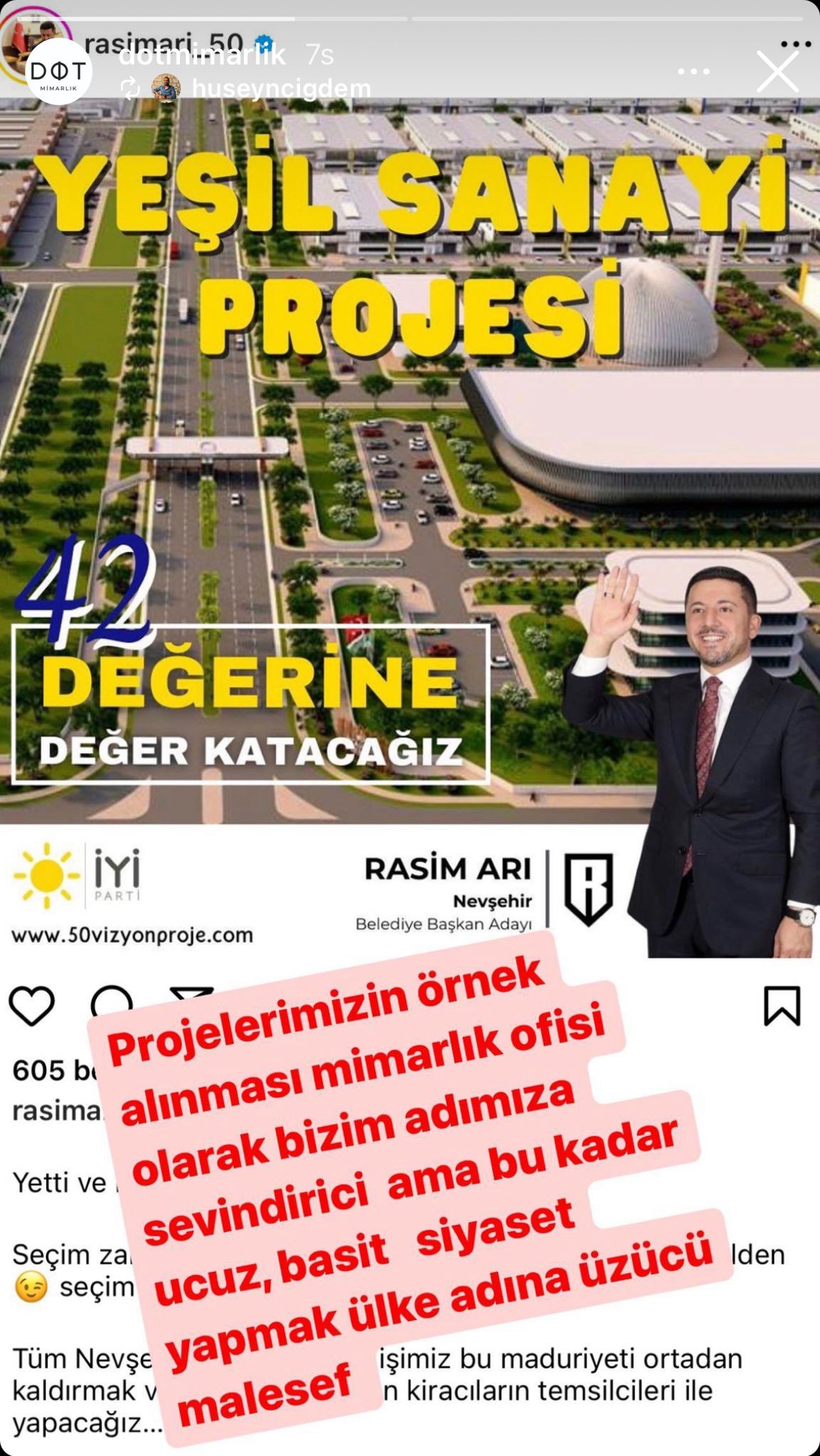
Task: Open dotmimarlik's profile from the avatar
Action: pyautogui.click(x=59, y=72)
